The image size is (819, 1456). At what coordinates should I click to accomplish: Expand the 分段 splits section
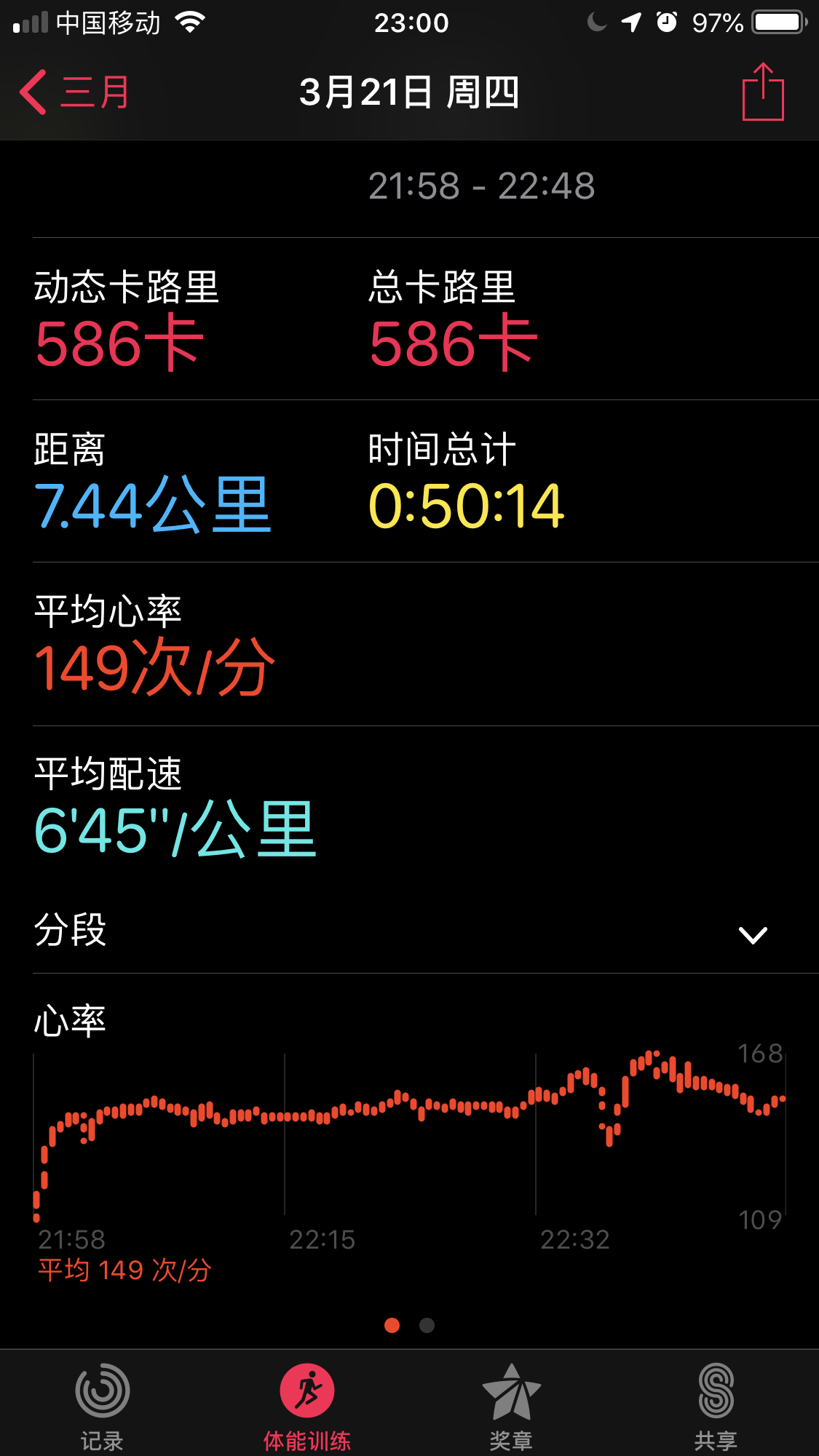coord(409,931)
